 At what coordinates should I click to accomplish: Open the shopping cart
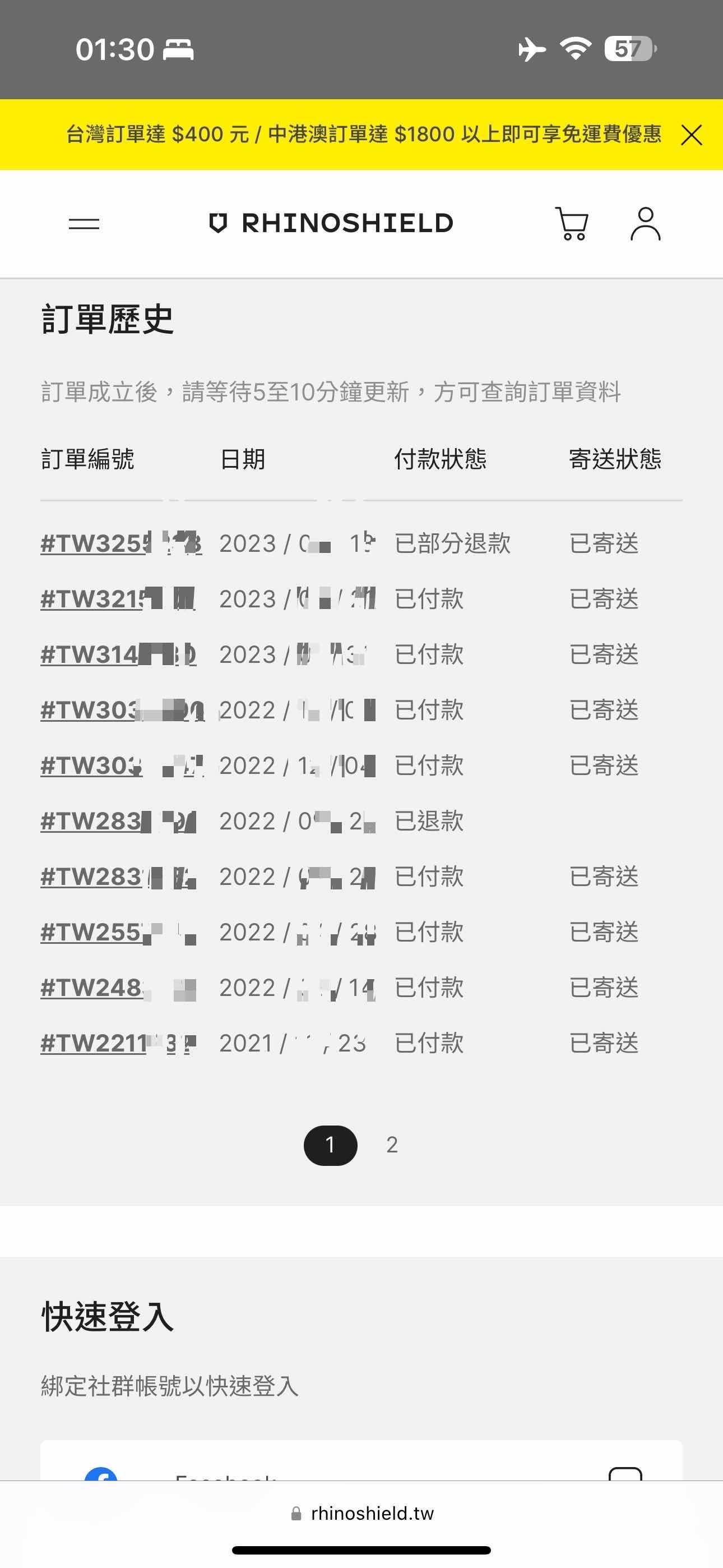[571, 224]
